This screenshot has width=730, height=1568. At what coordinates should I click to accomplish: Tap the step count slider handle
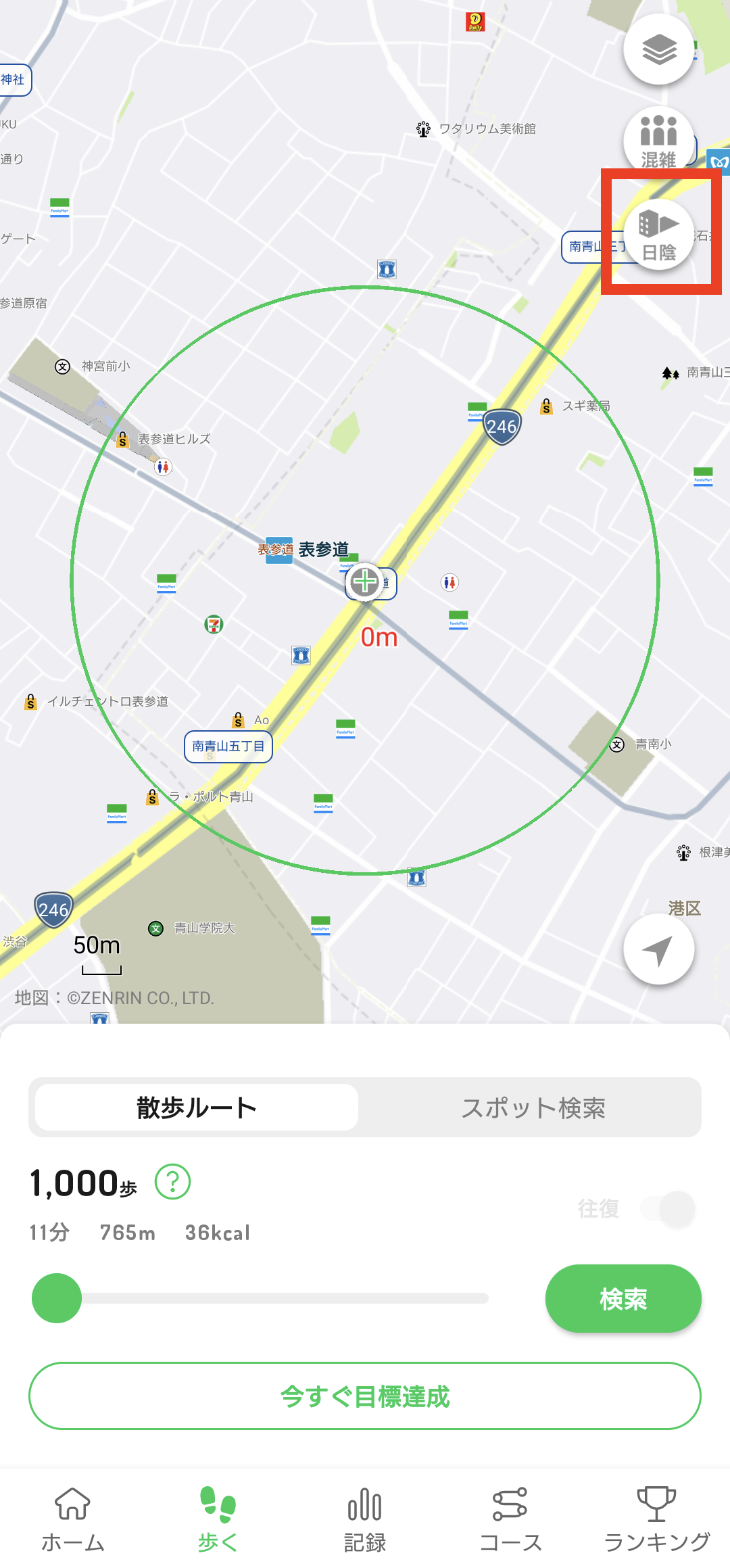[57, 1298]
